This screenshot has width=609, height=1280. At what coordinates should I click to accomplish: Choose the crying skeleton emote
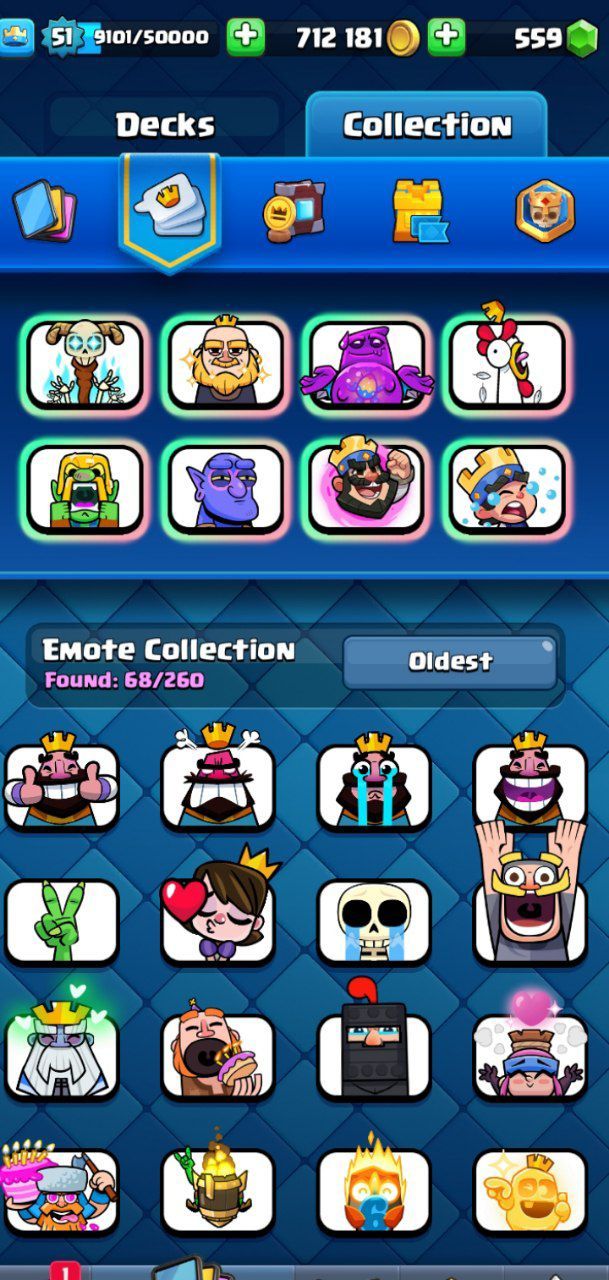374,920
